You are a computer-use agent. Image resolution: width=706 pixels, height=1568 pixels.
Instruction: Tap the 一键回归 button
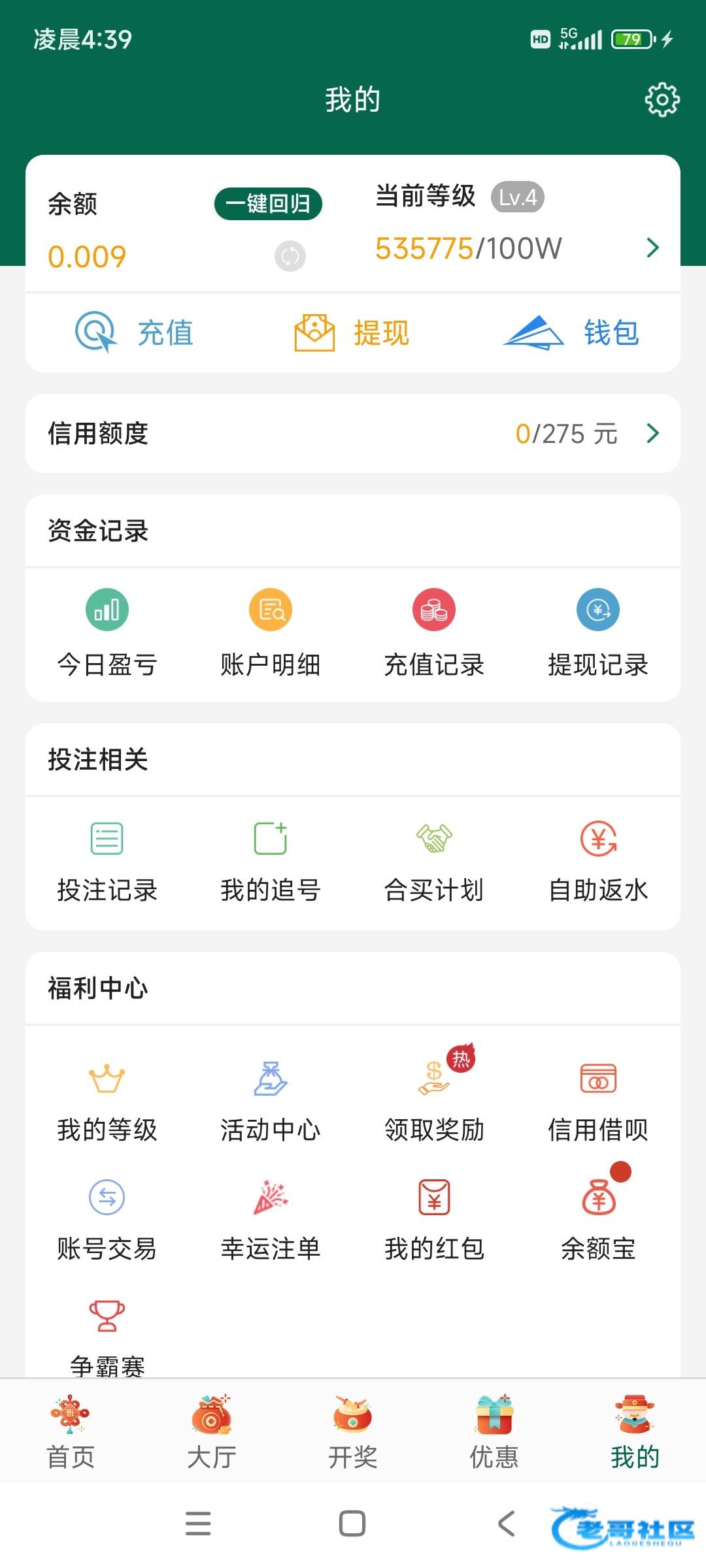pos(268,204)
